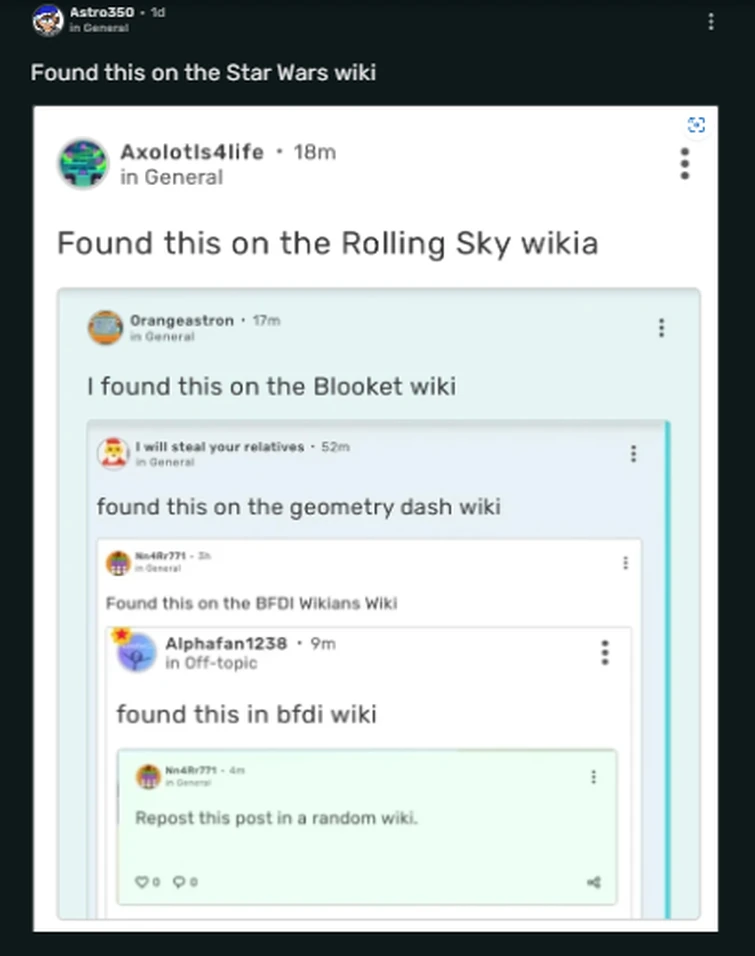Click the options menu next to Orangeastron

[661, 327]
